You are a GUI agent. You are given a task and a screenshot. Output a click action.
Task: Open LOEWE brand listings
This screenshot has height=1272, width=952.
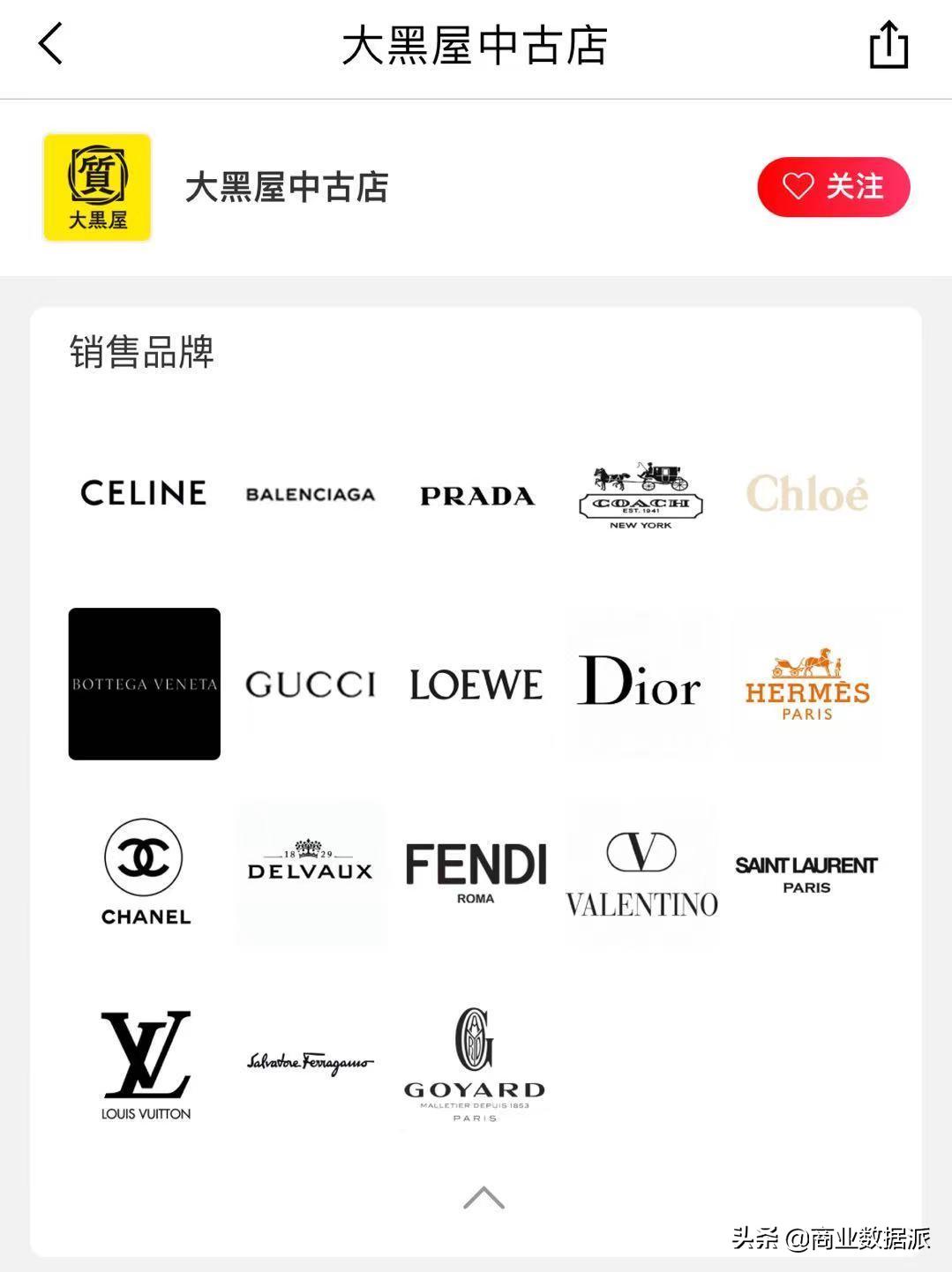coord(476,685)
